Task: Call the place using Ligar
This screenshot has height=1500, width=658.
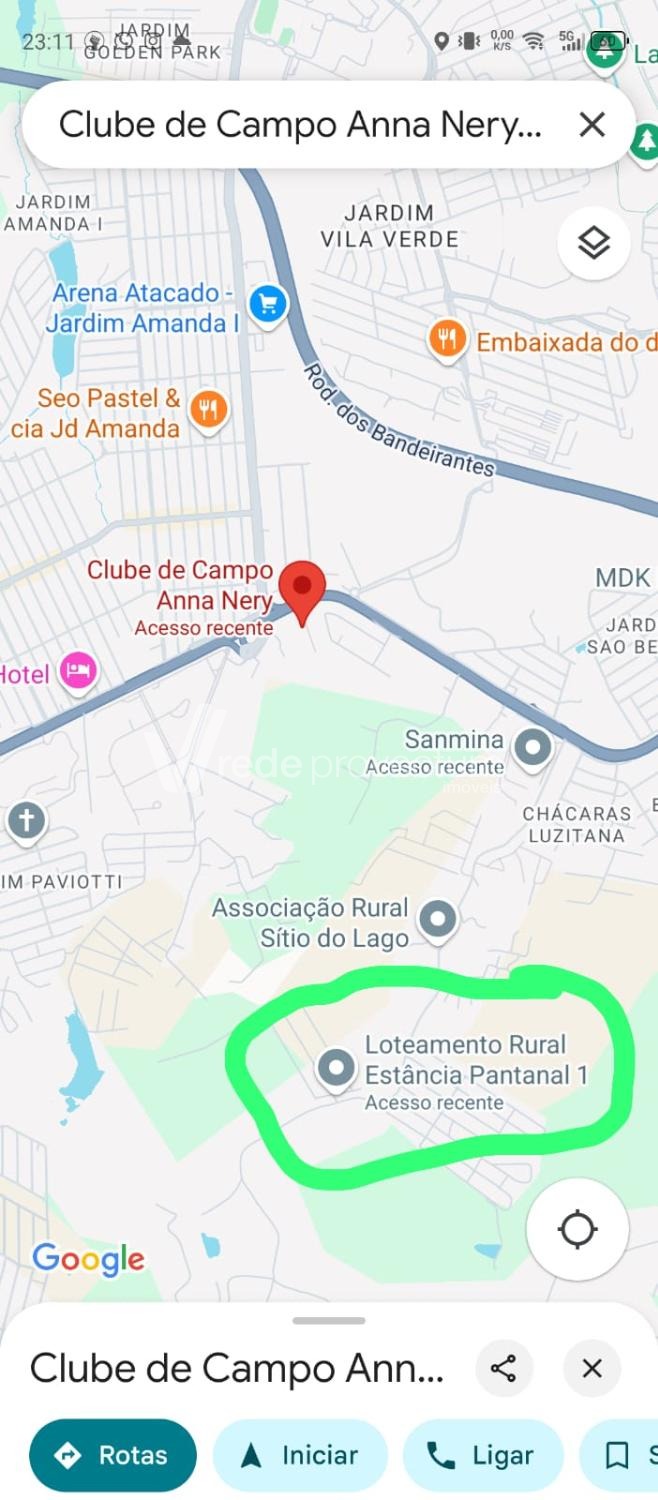Action: pyautogui.click(x=483, y=1455)
